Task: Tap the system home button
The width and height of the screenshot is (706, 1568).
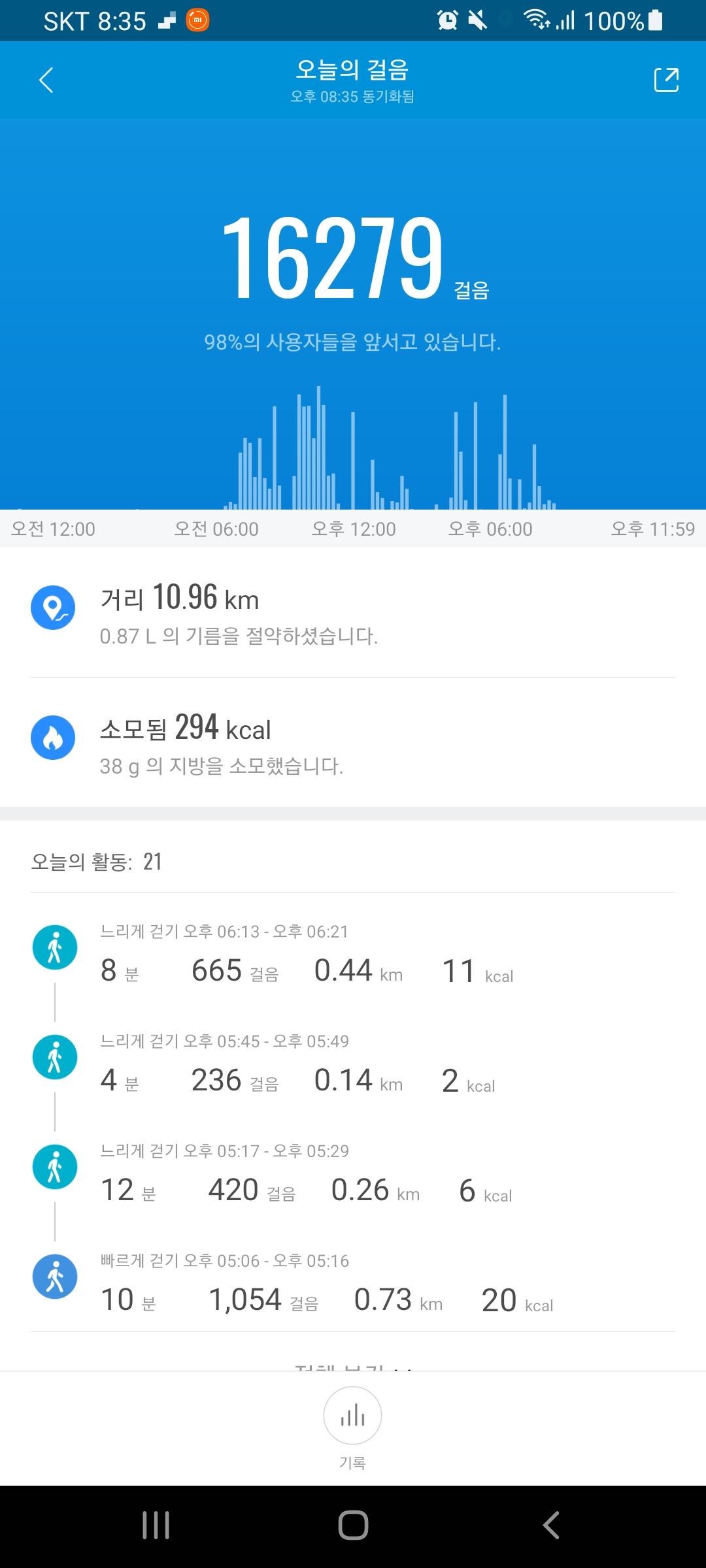Action: [353, 1526]
